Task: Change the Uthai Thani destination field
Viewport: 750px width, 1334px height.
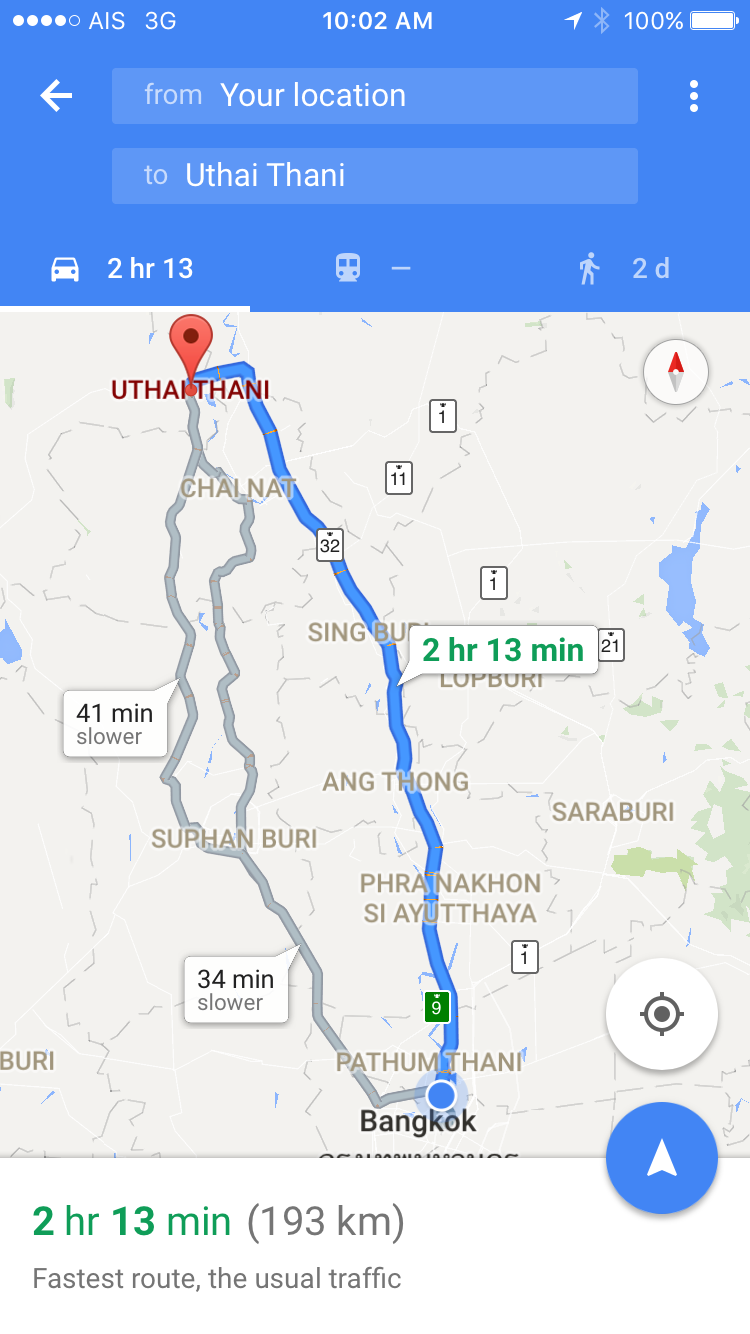Action: point(375,176)
